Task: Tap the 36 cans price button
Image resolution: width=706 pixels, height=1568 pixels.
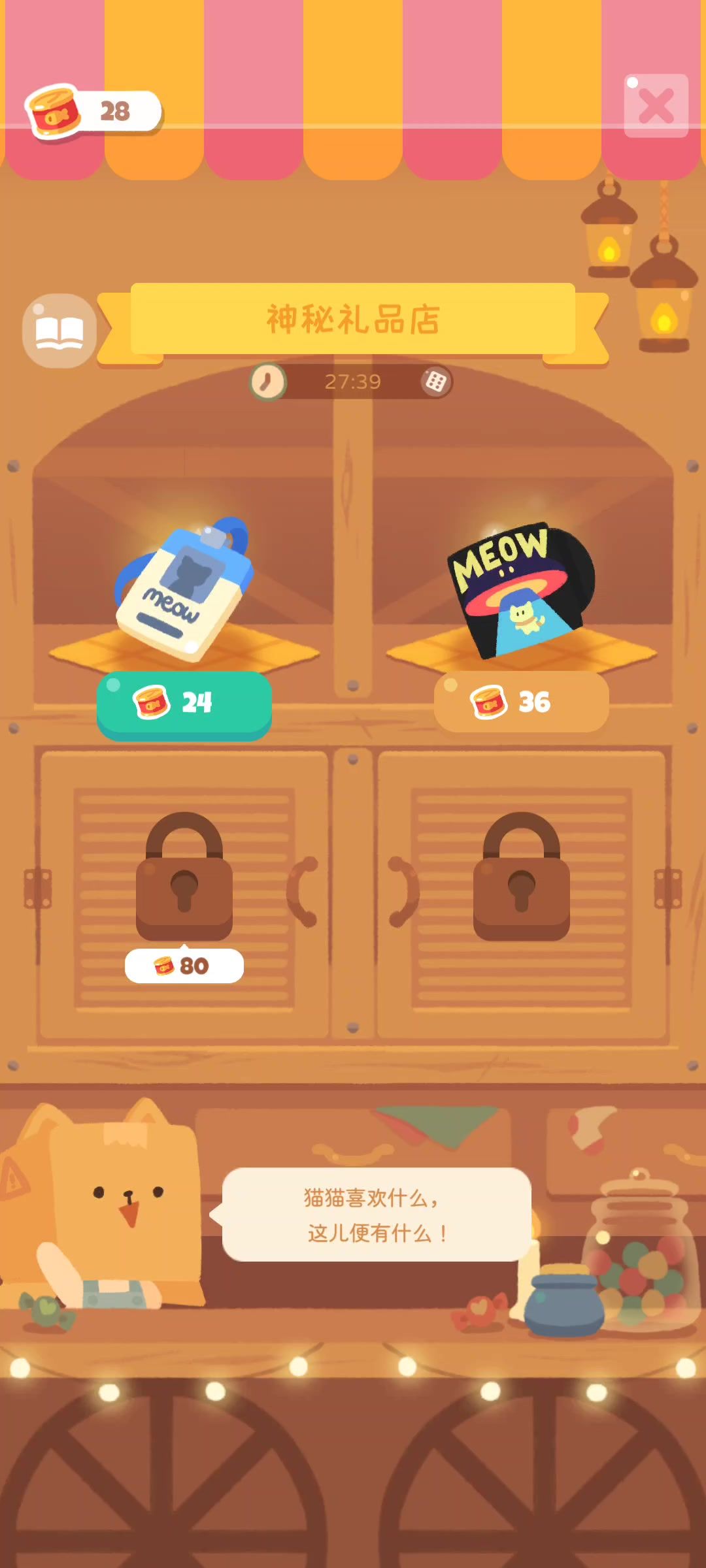Action: tap(521, 702)
